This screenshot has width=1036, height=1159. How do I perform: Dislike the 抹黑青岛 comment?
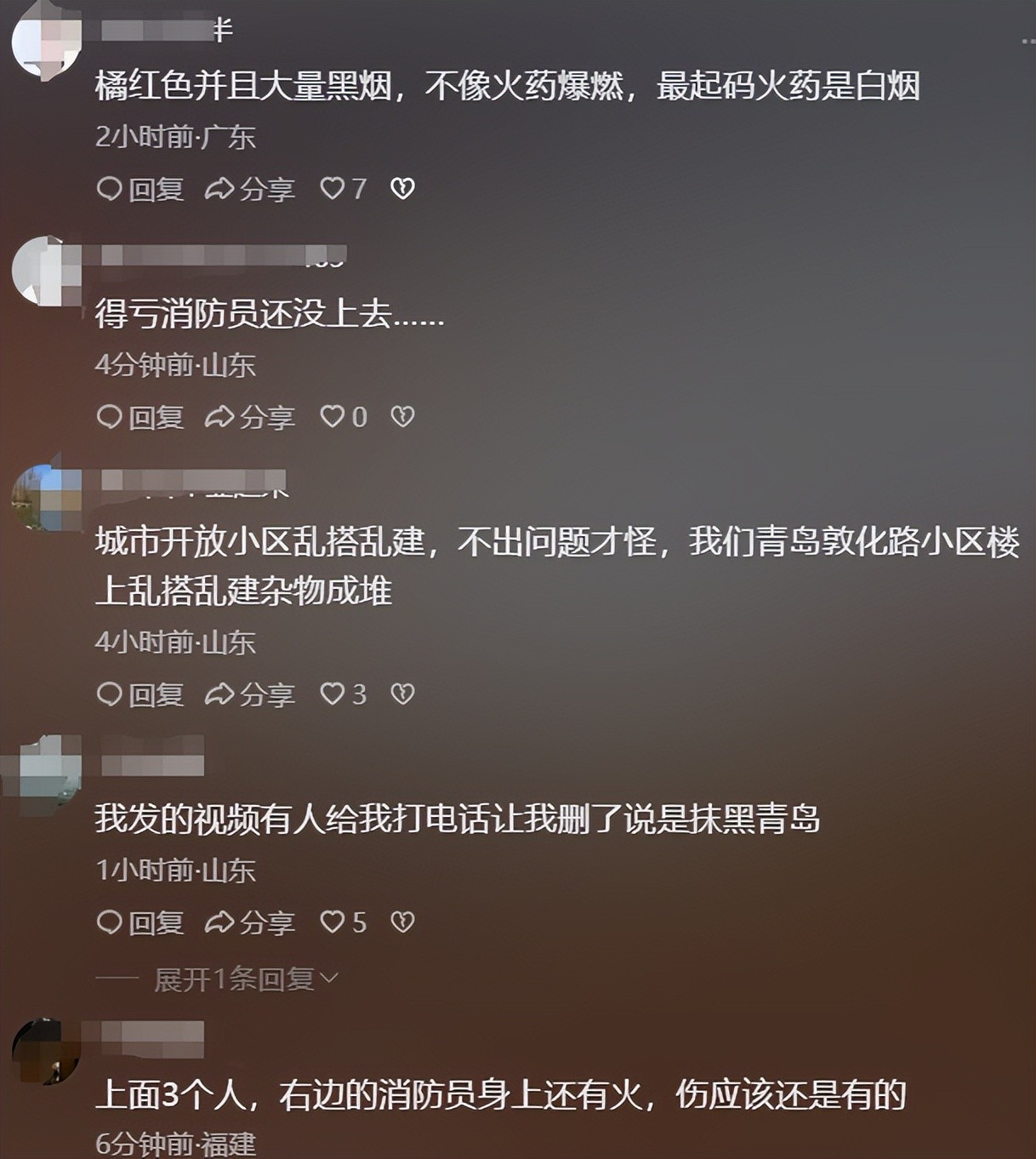pyautogui.click(x=402, y=922)
